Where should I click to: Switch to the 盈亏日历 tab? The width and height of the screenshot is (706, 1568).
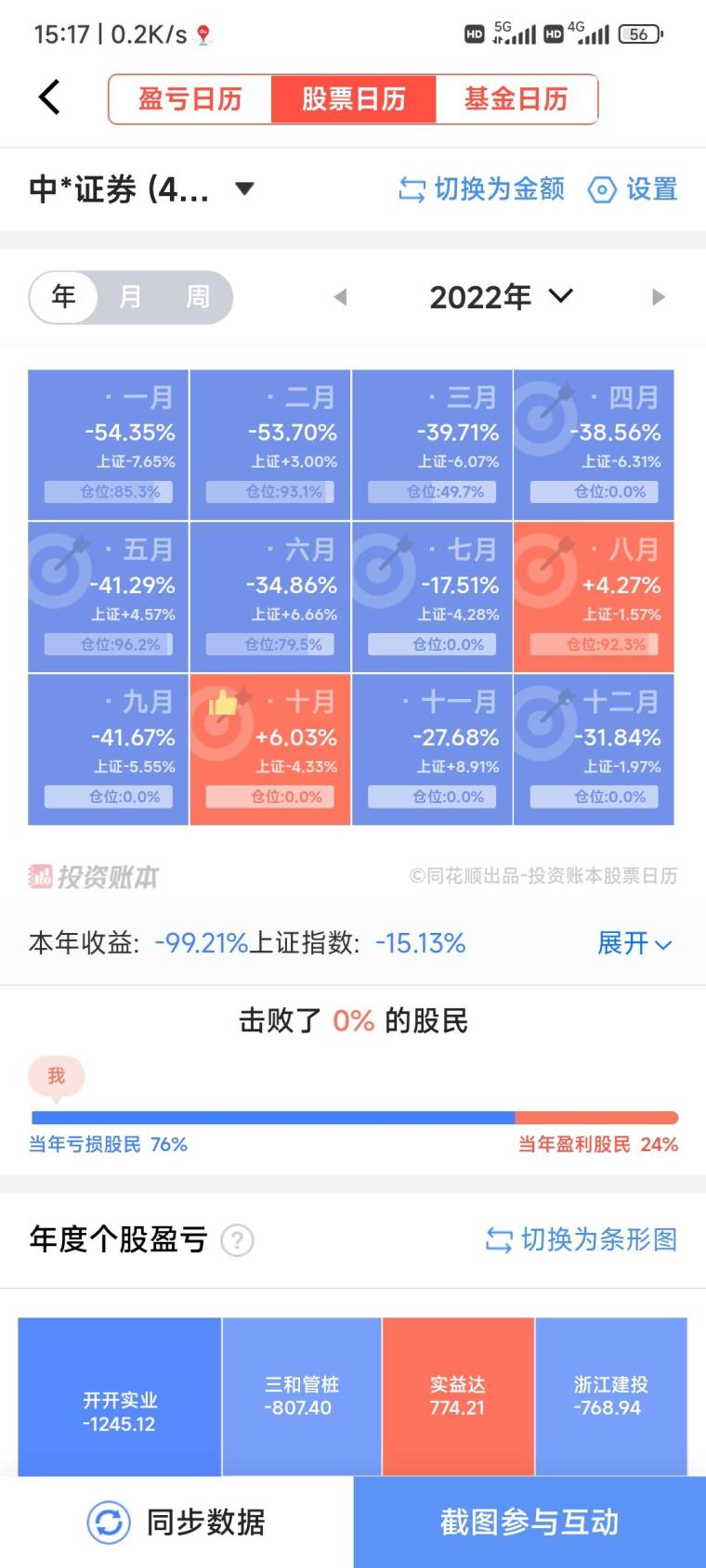190,99
